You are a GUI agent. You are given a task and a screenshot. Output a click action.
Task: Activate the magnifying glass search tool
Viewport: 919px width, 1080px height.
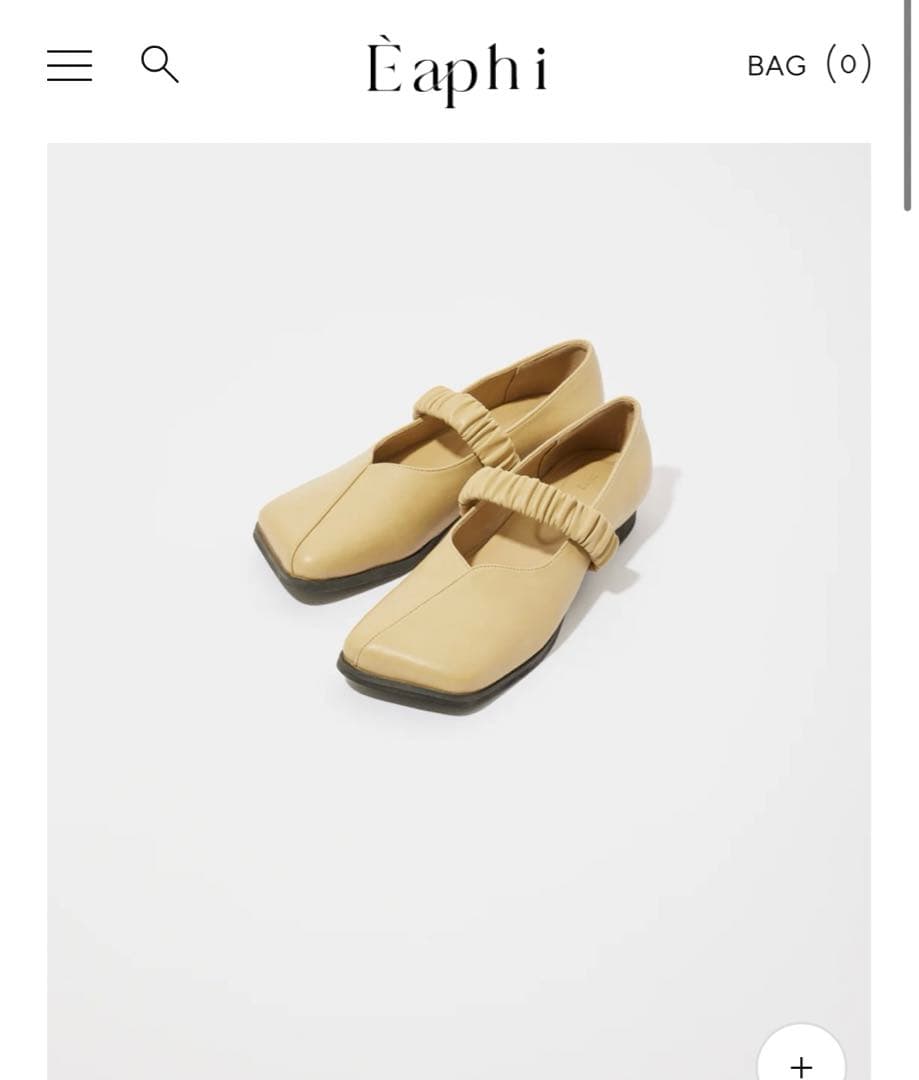click(x=160, y=63)
